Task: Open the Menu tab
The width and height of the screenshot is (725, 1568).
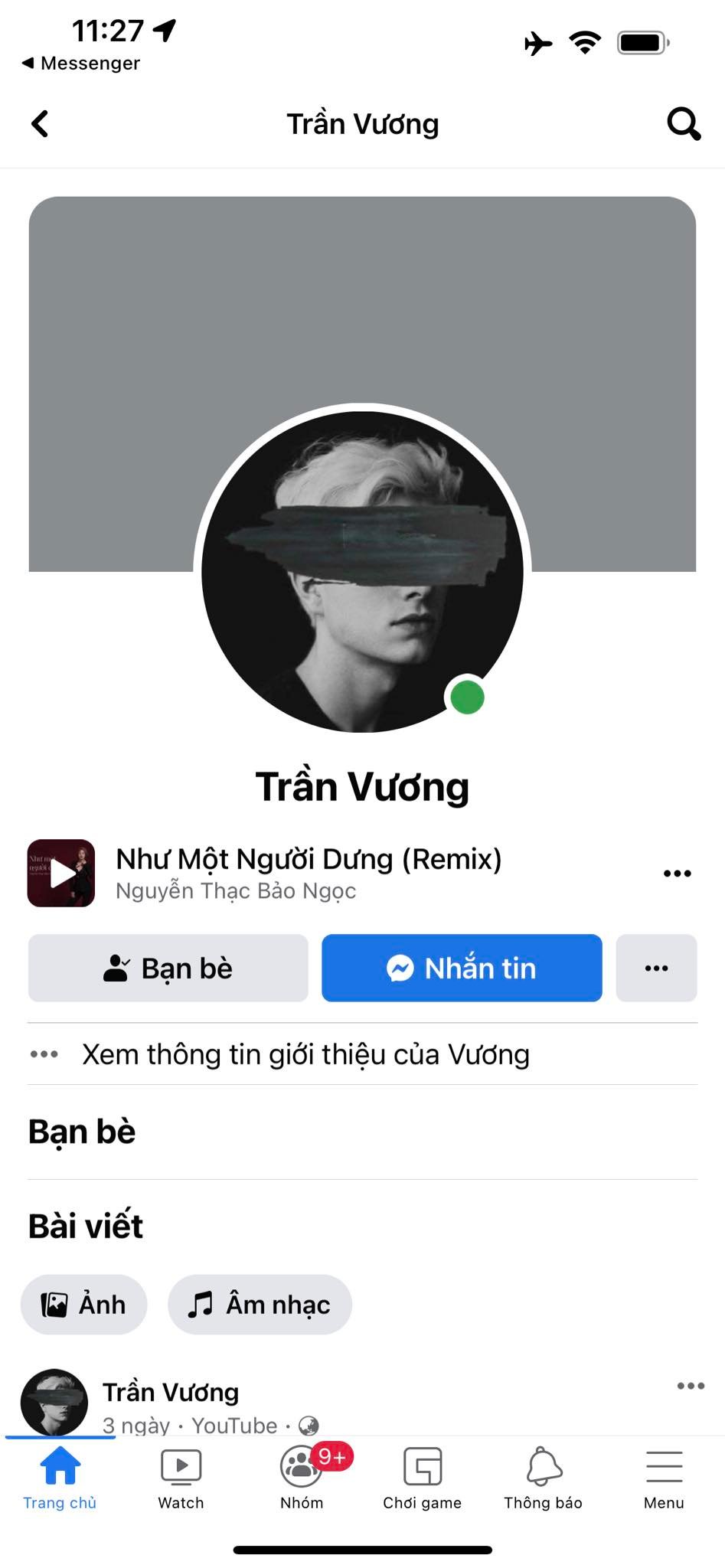Action: pos(664,1478)
